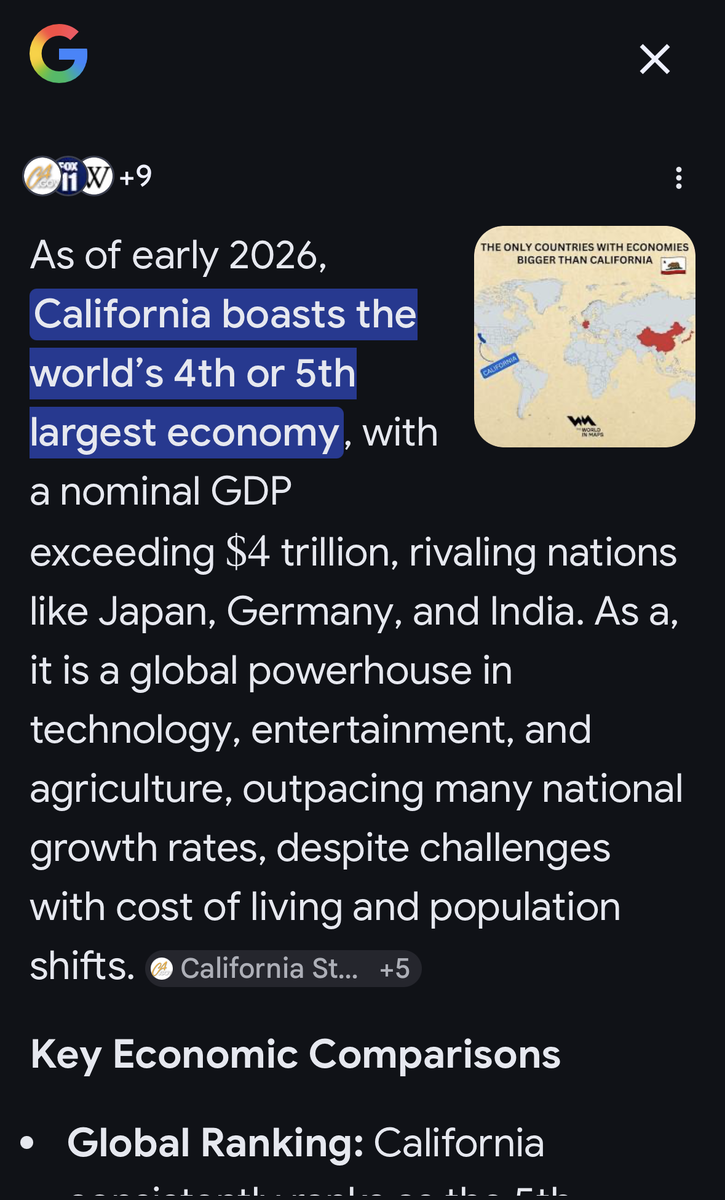
Task: View the +9 source icons list
Action: [x=87, y=177]
